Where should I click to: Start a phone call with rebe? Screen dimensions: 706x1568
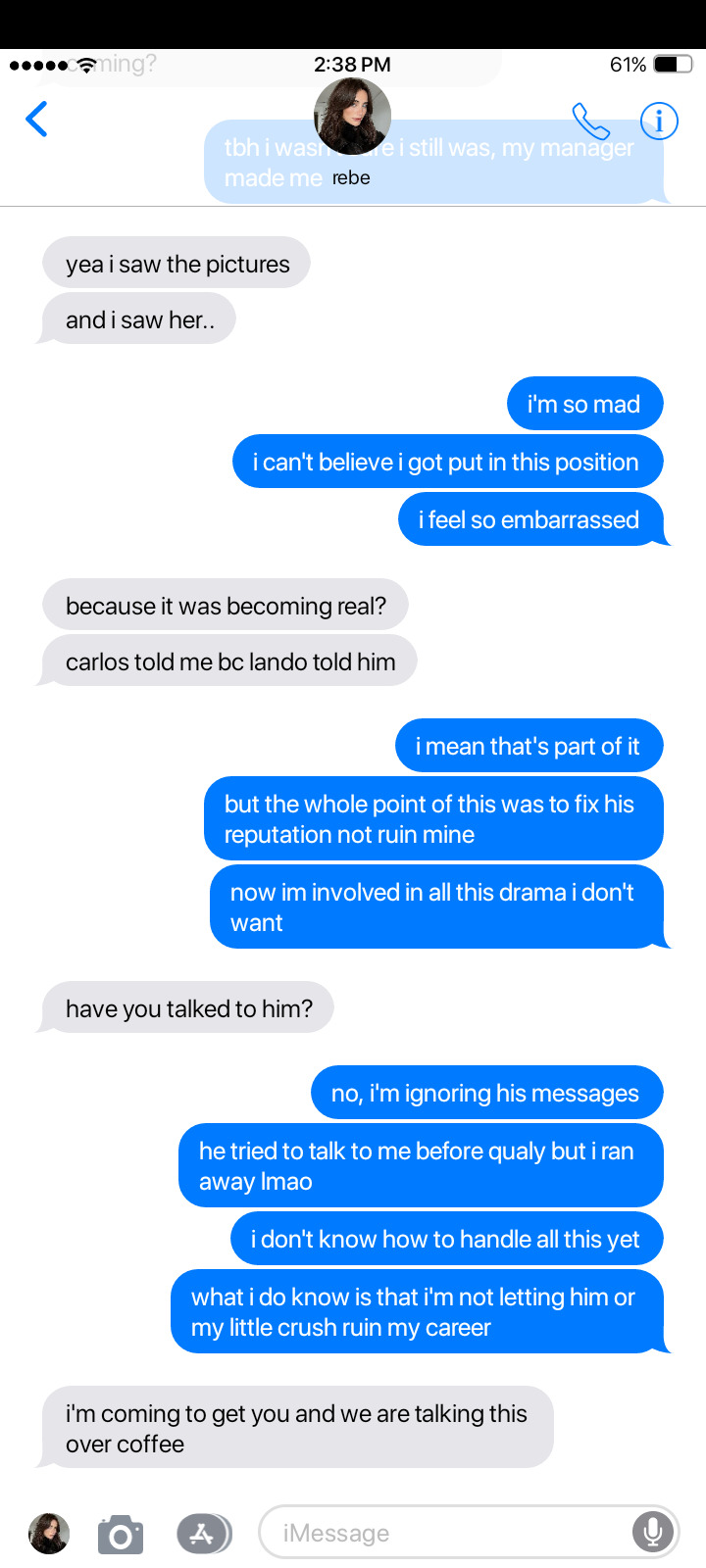(x=590, y=121)
